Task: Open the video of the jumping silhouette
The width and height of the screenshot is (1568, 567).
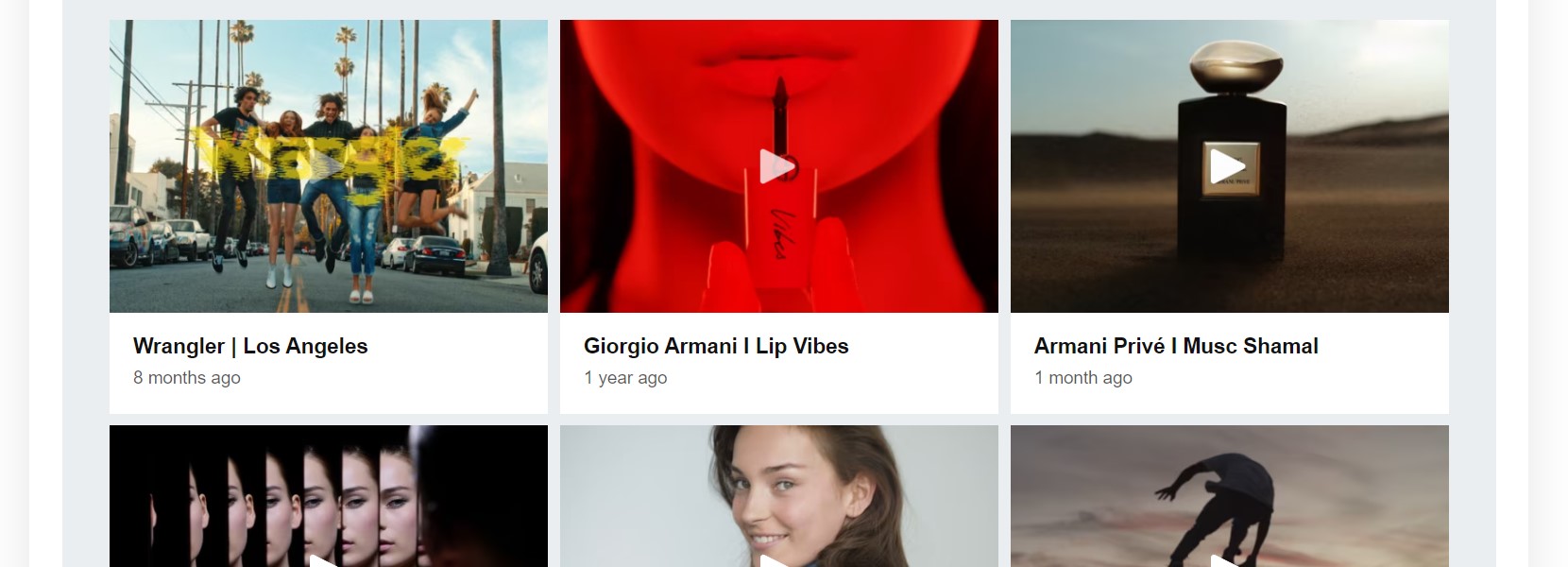Action: [1229, 496]
